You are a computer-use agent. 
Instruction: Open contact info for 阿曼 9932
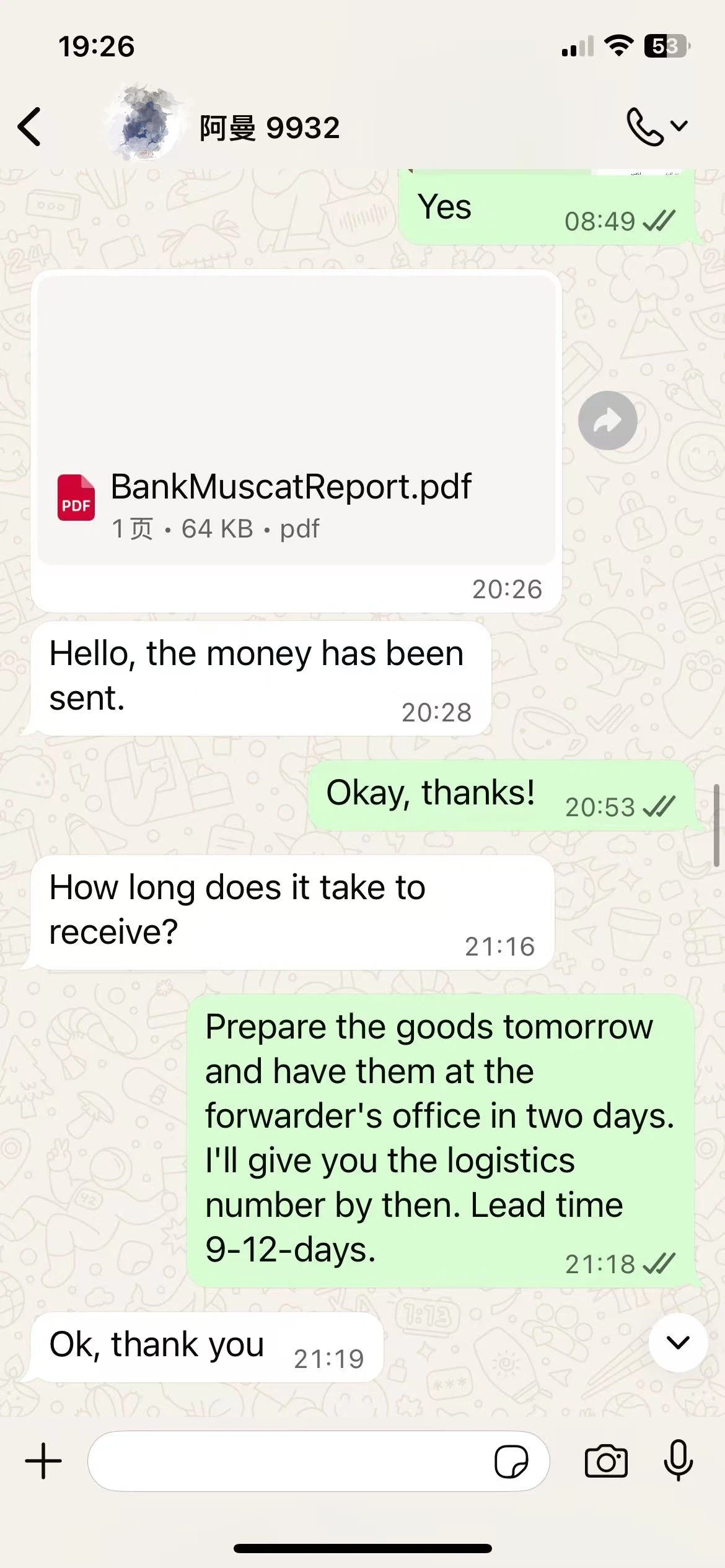(269, 128)
